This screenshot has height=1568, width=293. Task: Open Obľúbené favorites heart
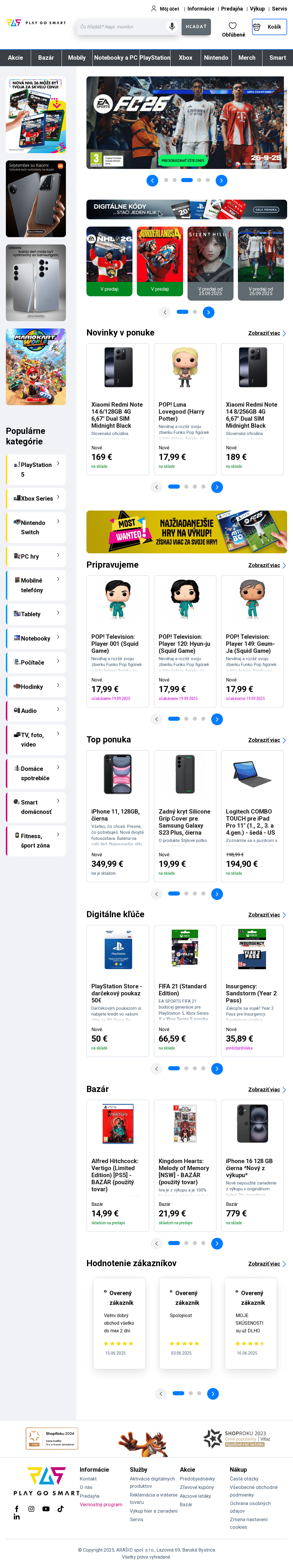(x=233, y=29)
